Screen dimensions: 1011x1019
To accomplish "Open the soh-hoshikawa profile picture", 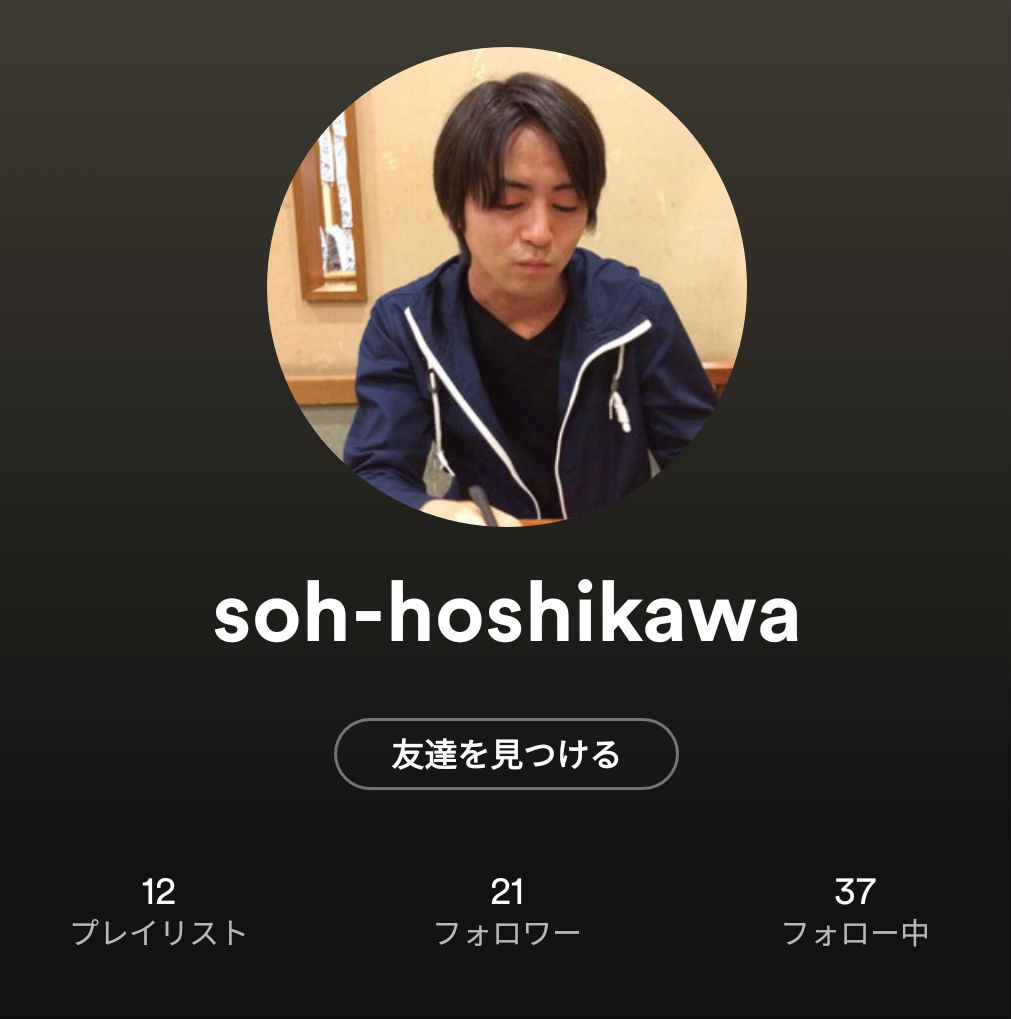I will tap(506, 287).
